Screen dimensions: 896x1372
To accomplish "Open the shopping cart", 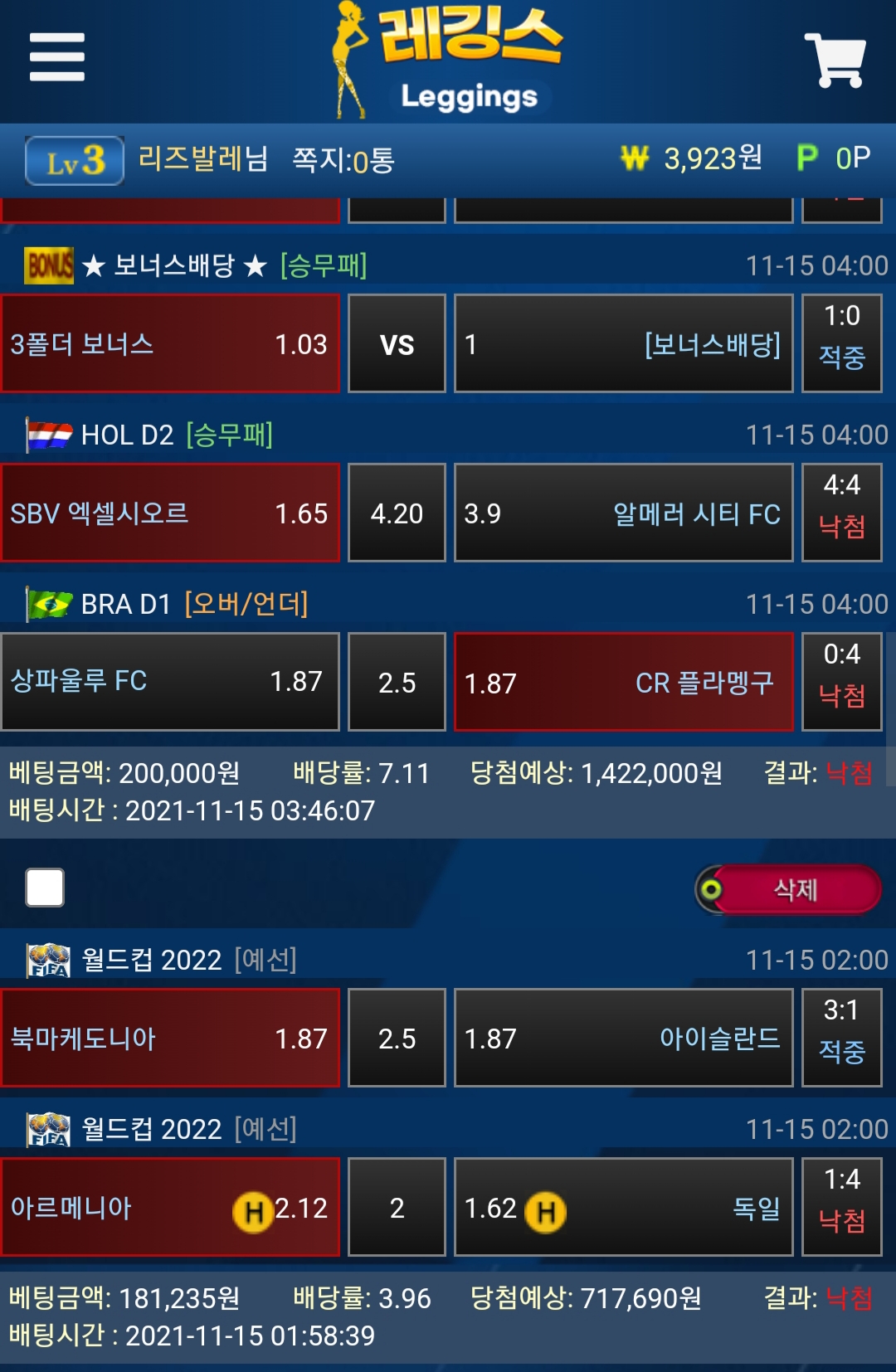I will 835,60.
